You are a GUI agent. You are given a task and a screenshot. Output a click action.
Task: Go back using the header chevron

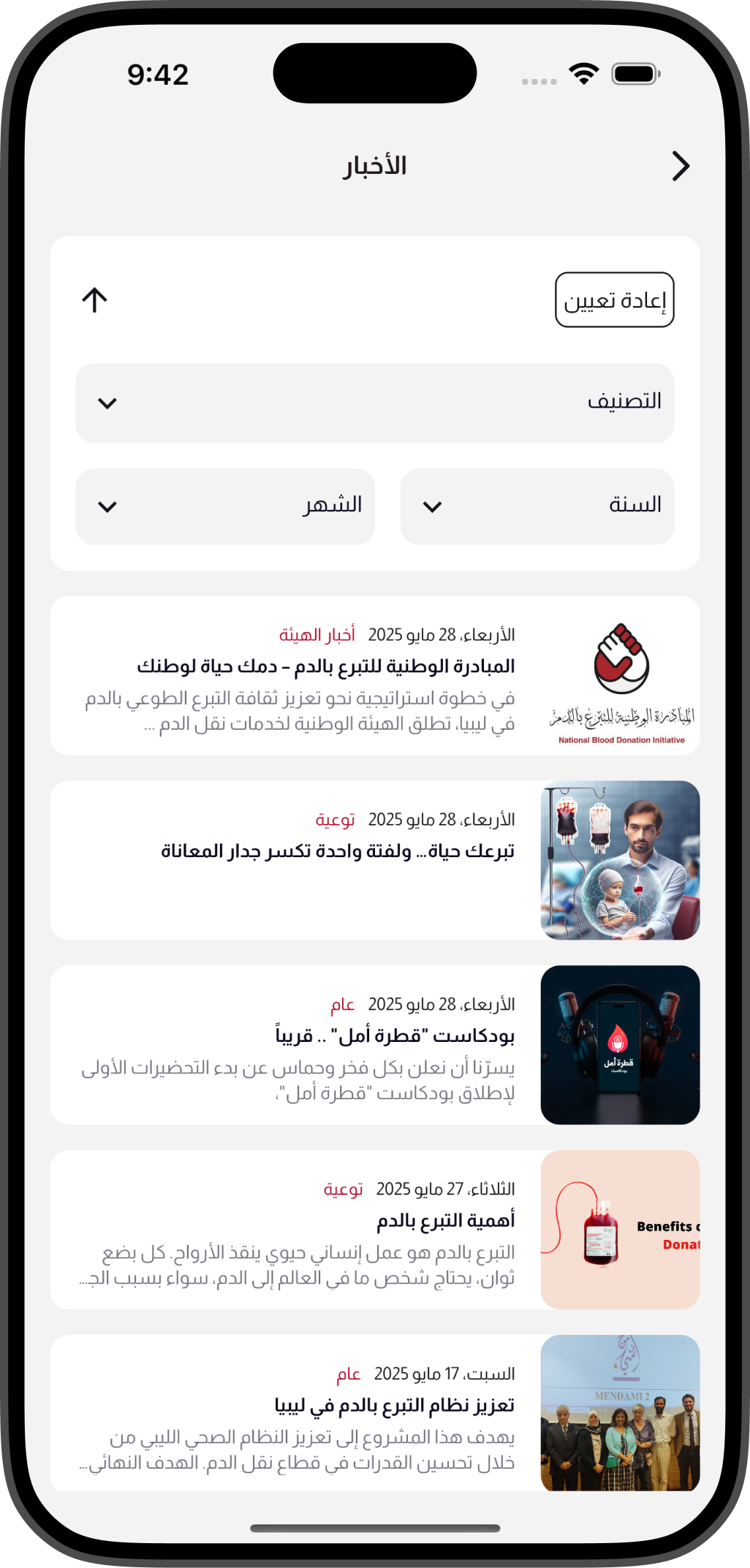click(681, 166)
